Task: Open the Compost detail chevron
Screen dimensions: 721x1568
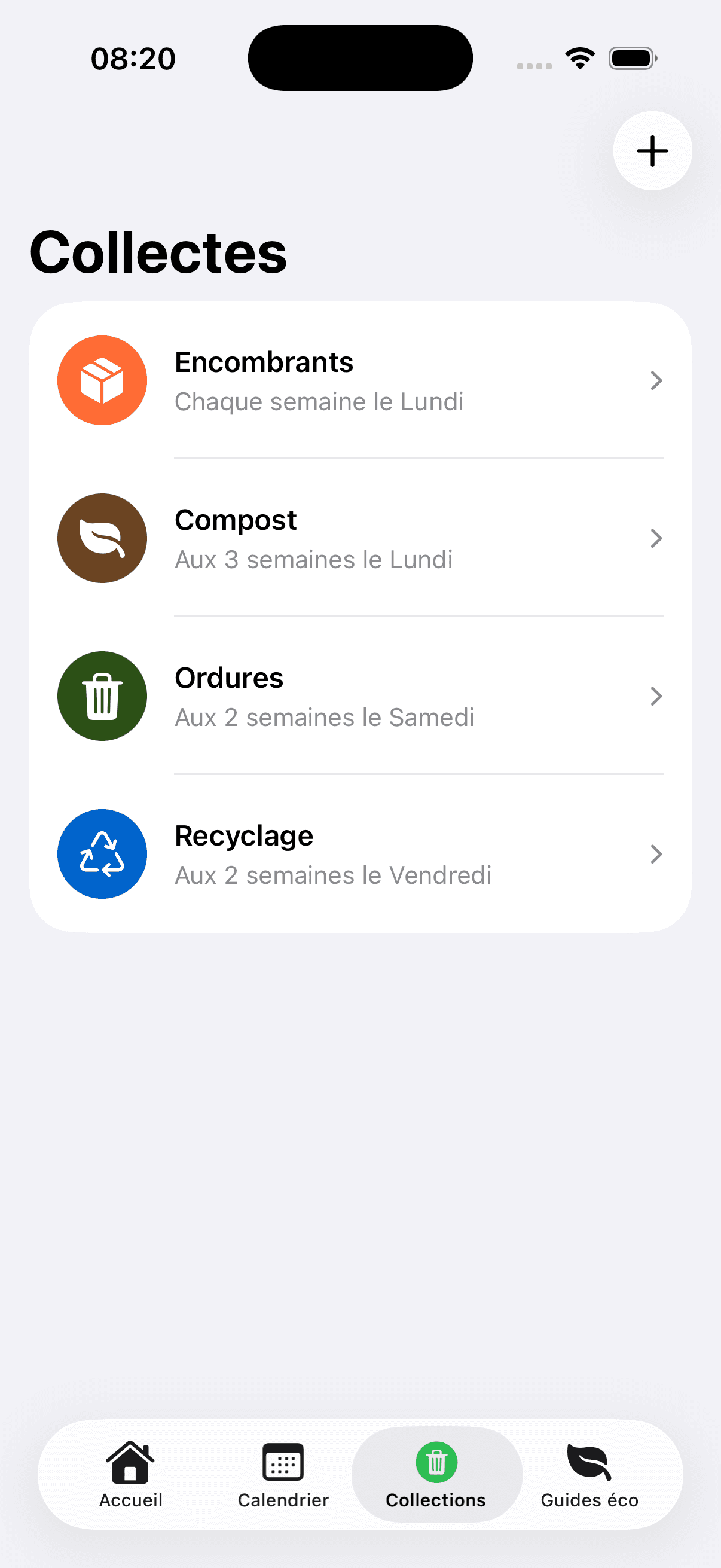Action: [x=655, y=538]
